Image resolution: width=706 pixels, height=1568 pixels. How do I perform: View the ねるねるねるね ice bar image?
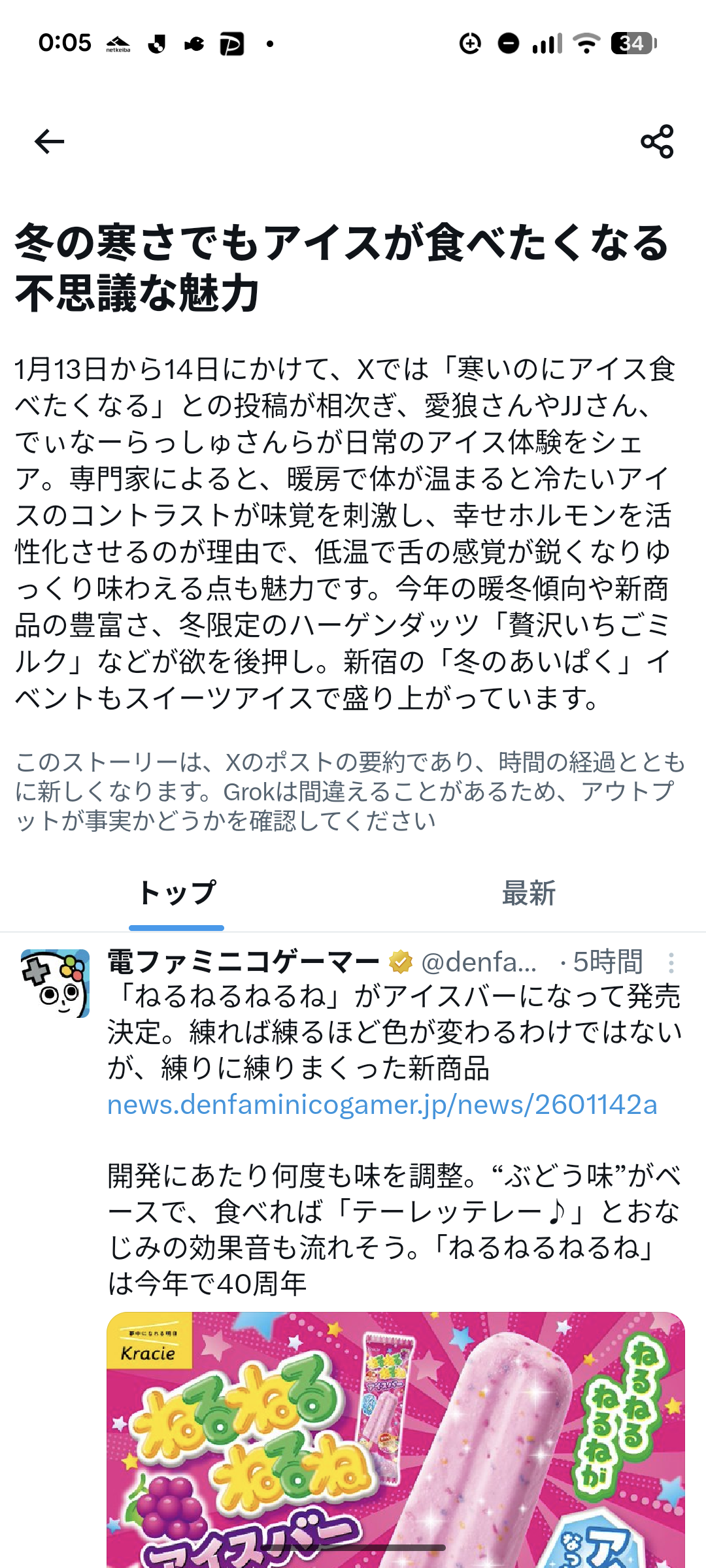(395, 1437)
